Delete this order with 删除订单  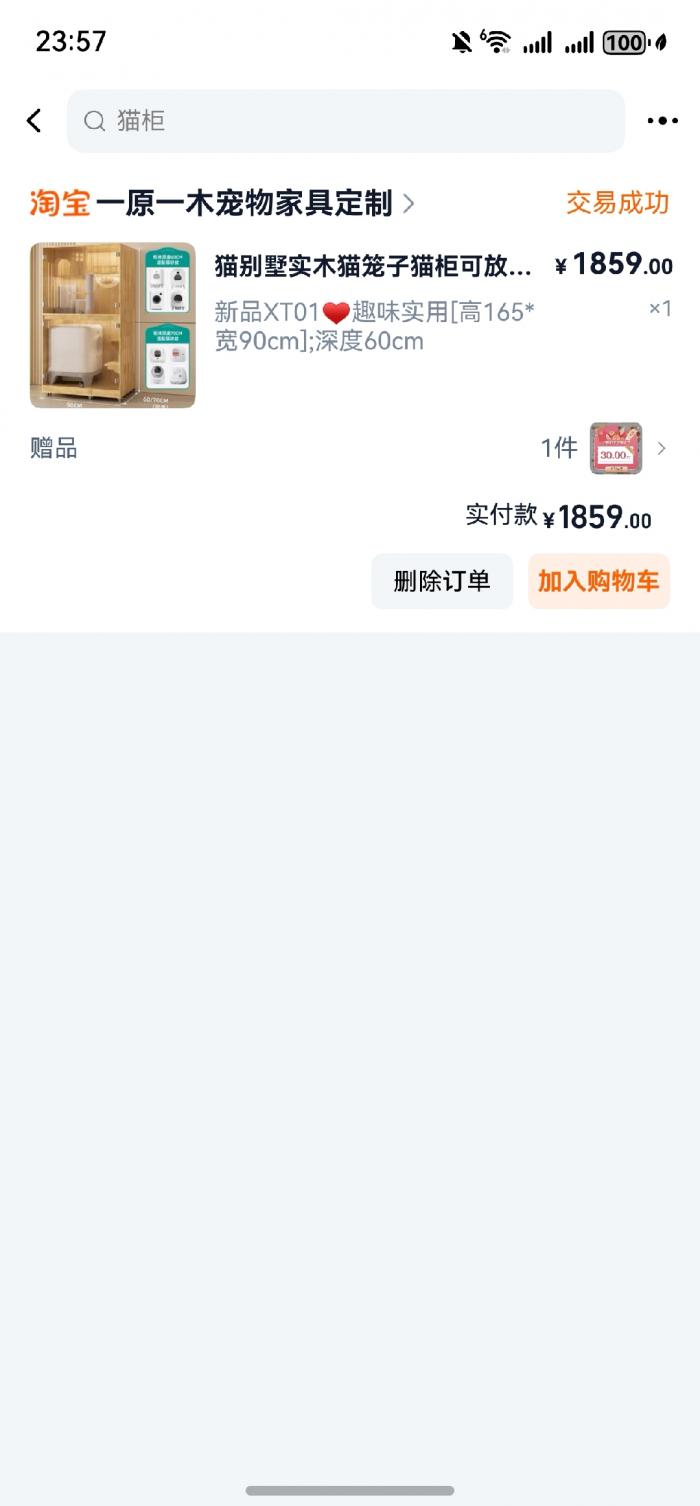(441, 581)
